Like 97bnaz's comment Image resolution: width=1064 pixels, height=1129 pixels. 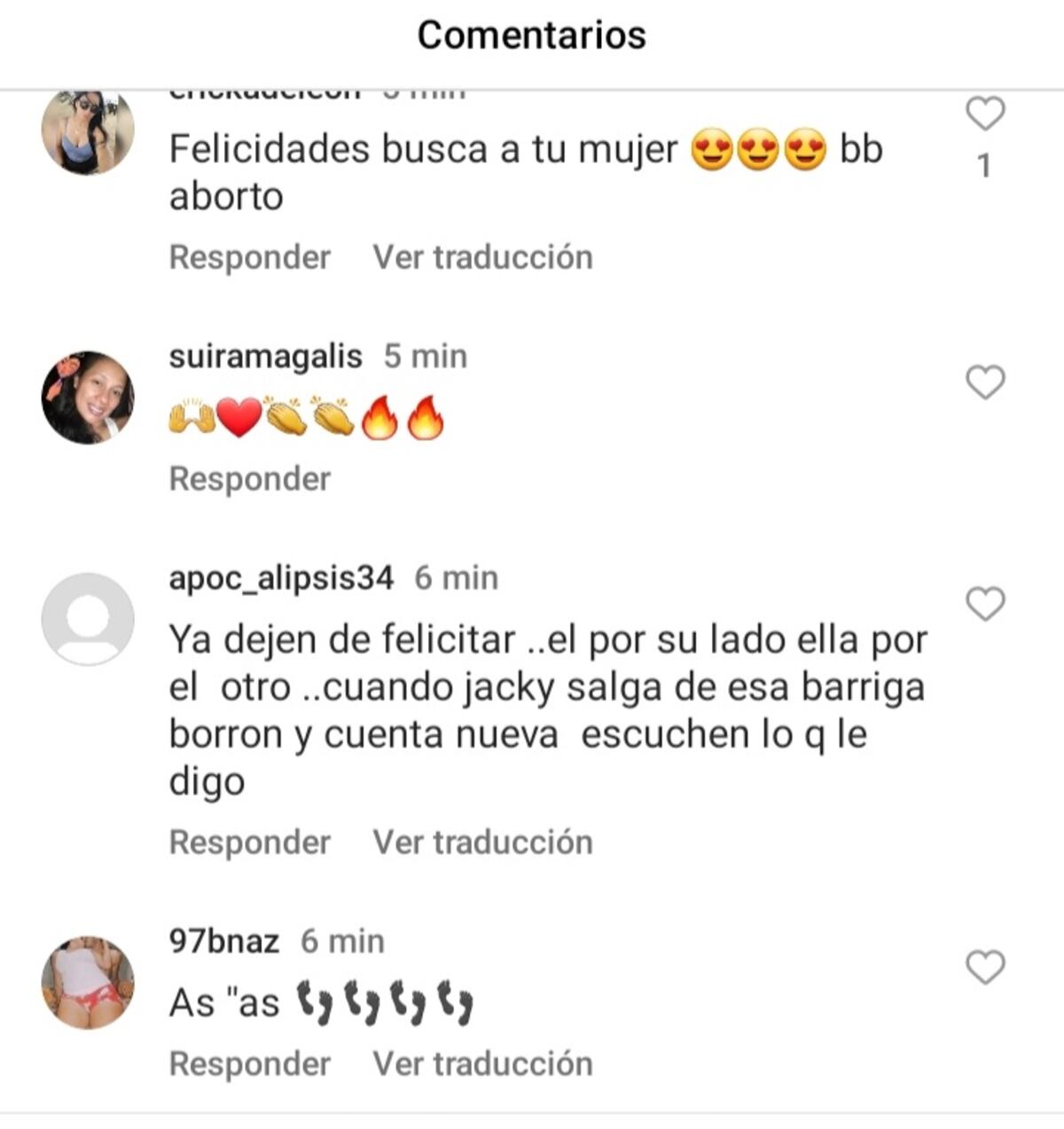984,967
